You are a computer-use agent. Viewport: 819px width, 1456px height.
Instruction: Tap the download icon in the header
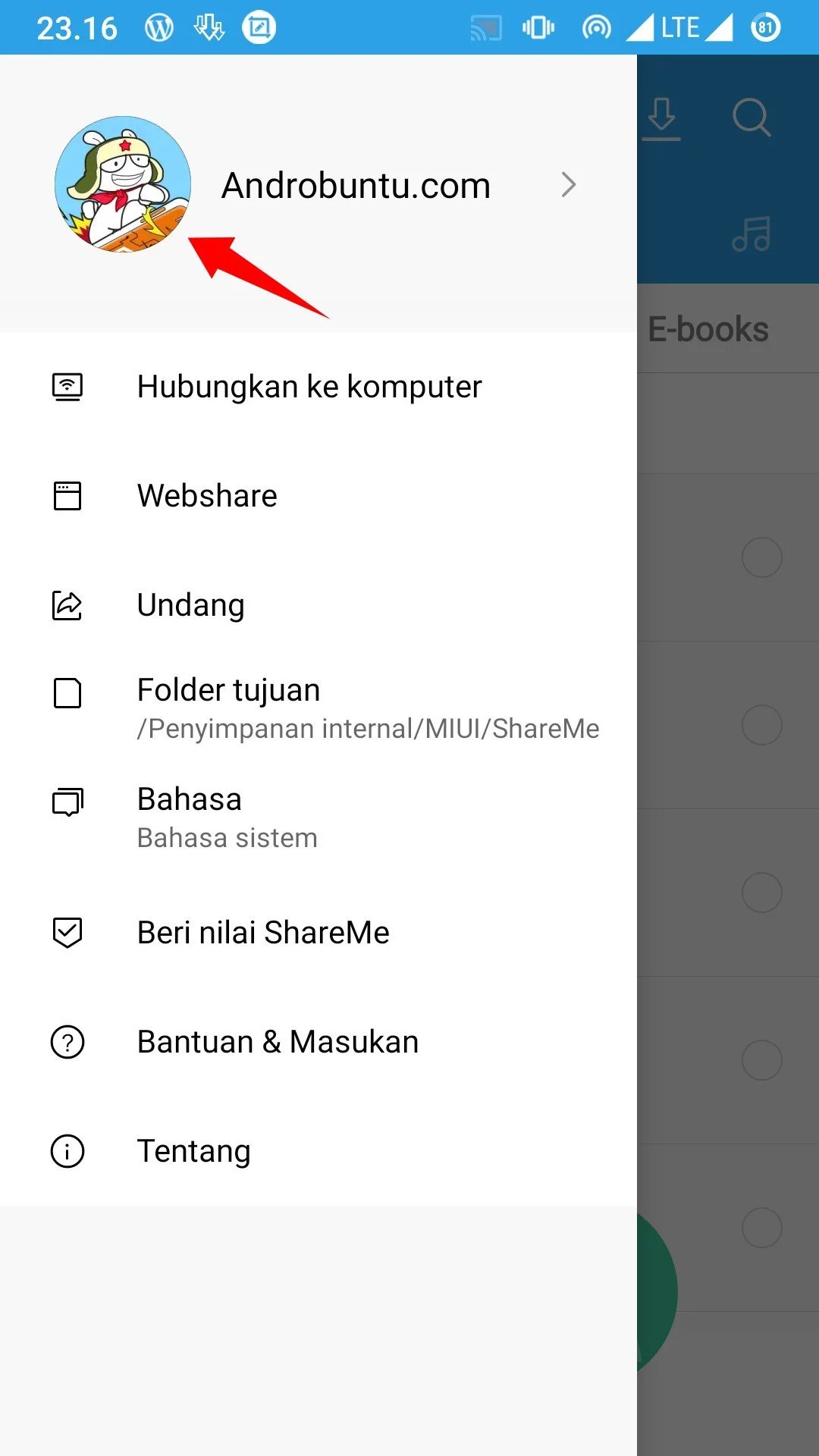[x=662, y=118]
